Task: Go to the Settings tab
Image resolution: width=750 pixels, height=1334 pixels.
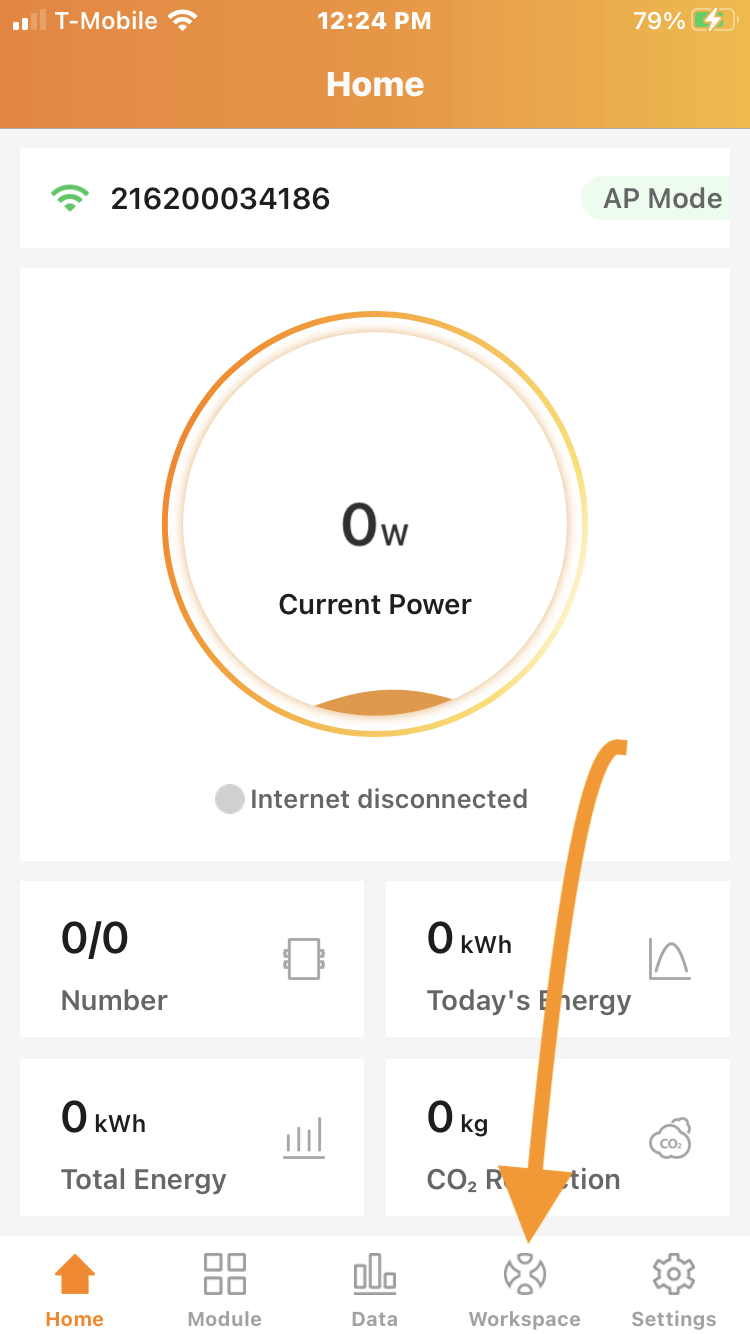Action: click(x=673, y=1290)
